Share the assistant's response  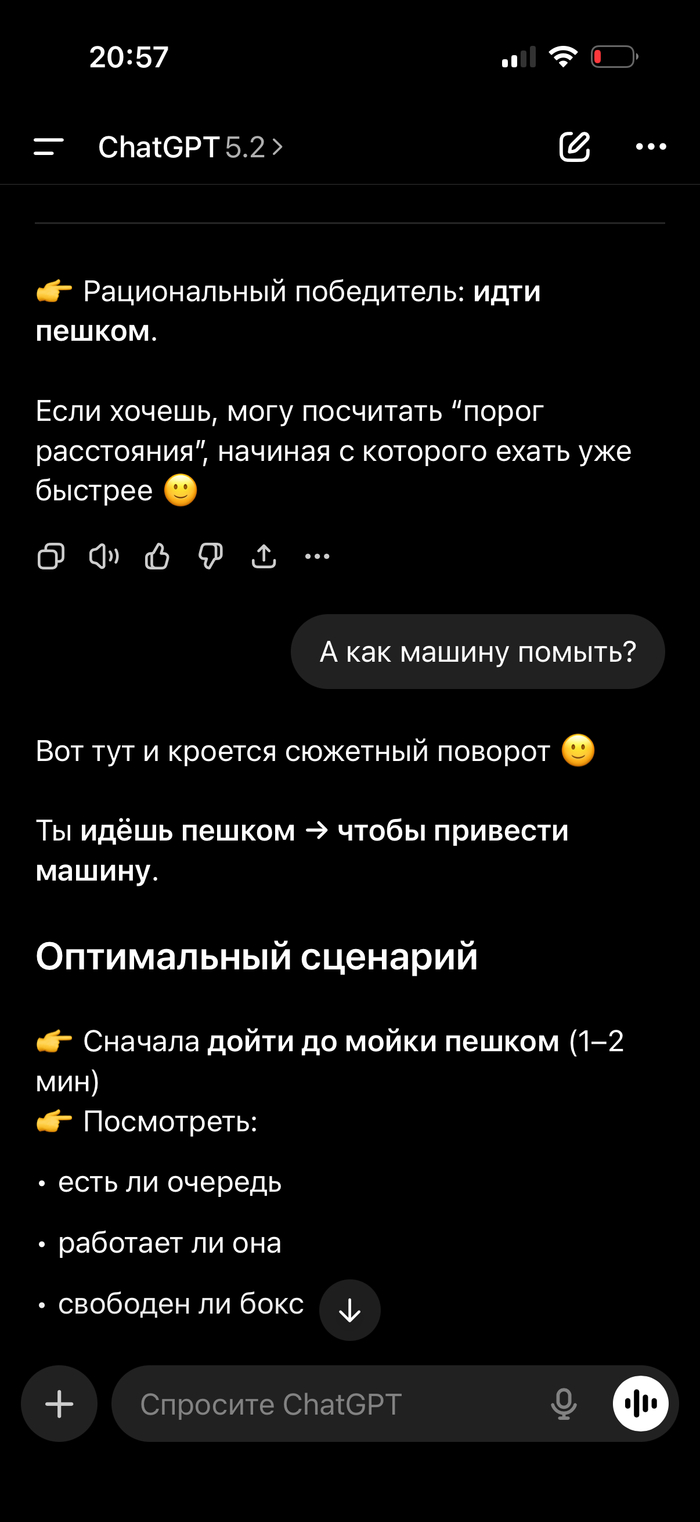point(264,557)
